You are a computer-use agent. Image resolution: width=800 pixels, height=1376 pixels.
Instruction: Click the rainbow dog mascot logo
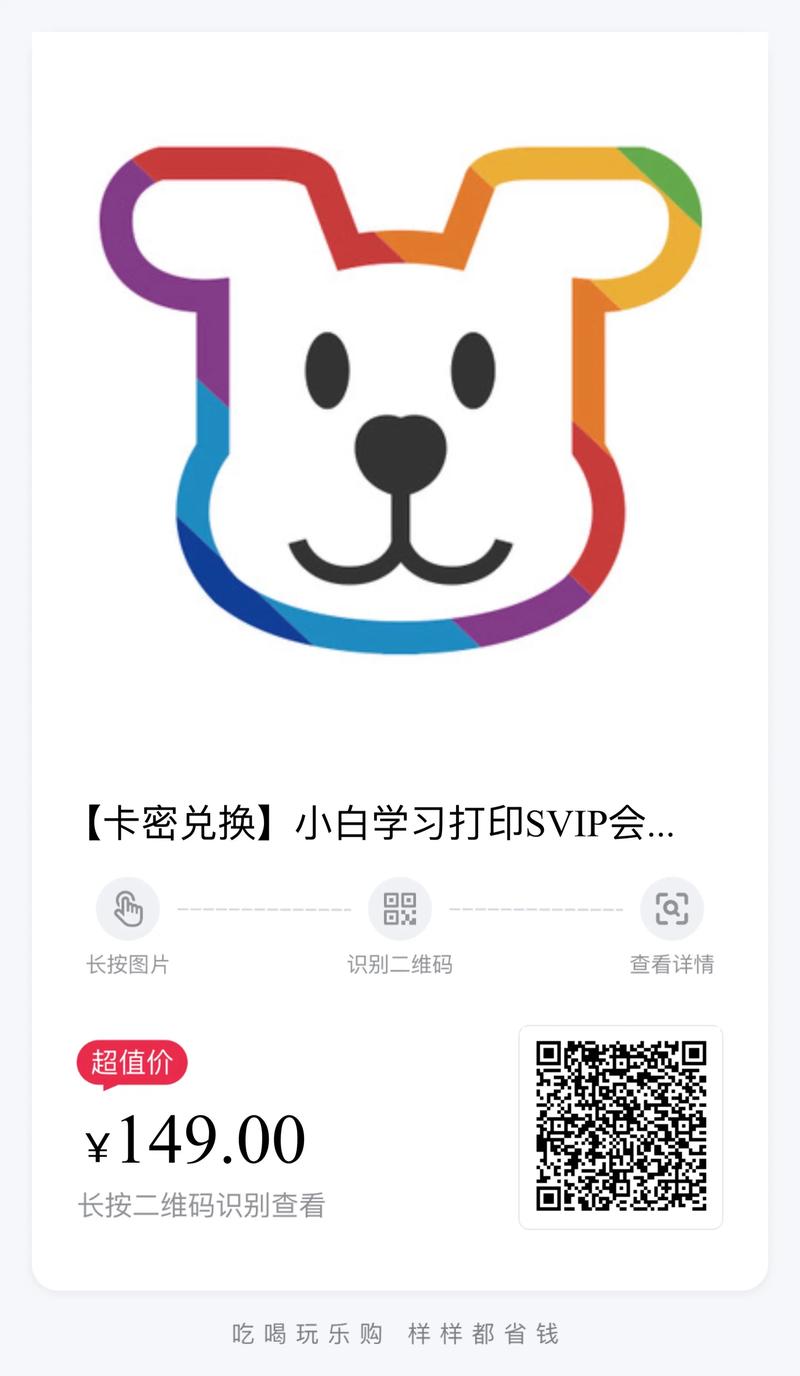tap(400, 400)
